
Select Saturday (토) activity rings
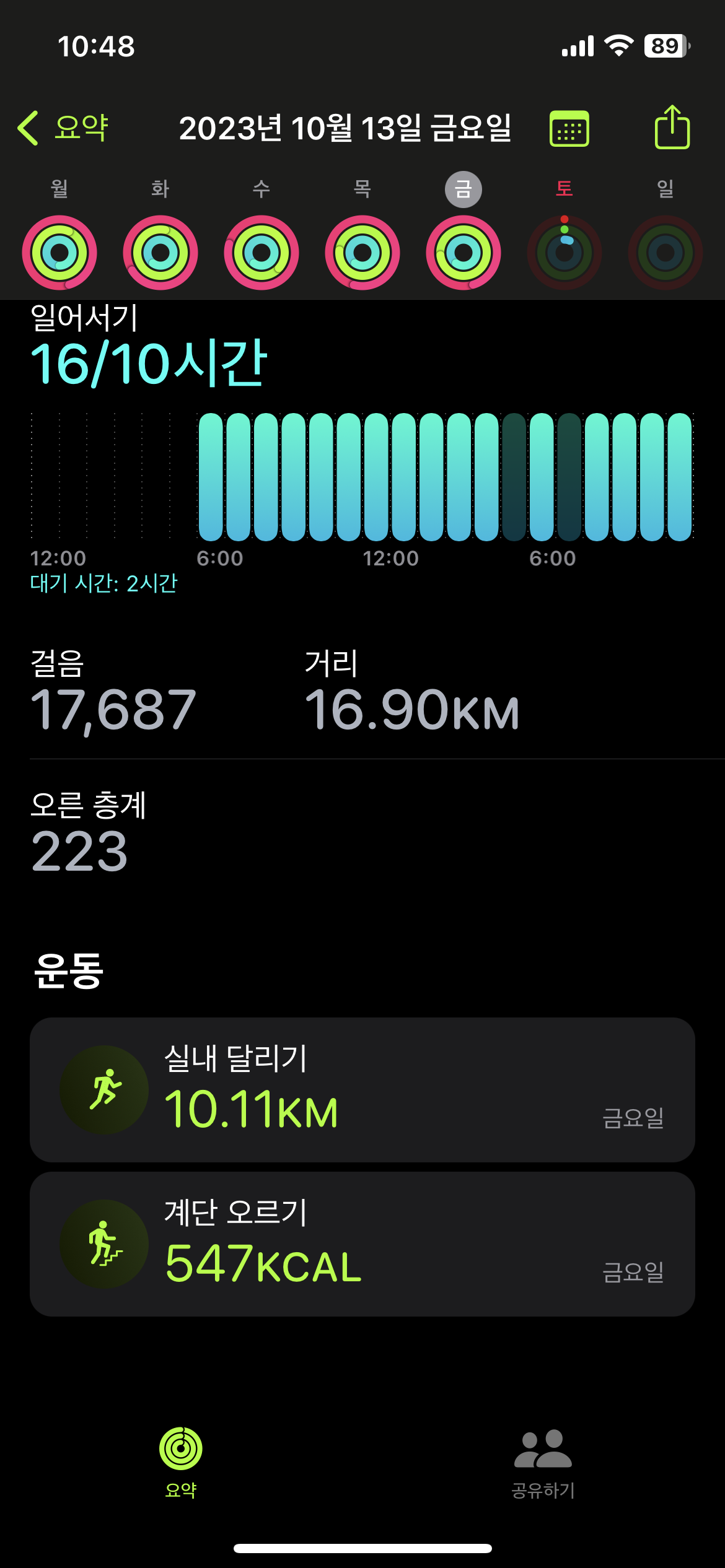[564, 252]
